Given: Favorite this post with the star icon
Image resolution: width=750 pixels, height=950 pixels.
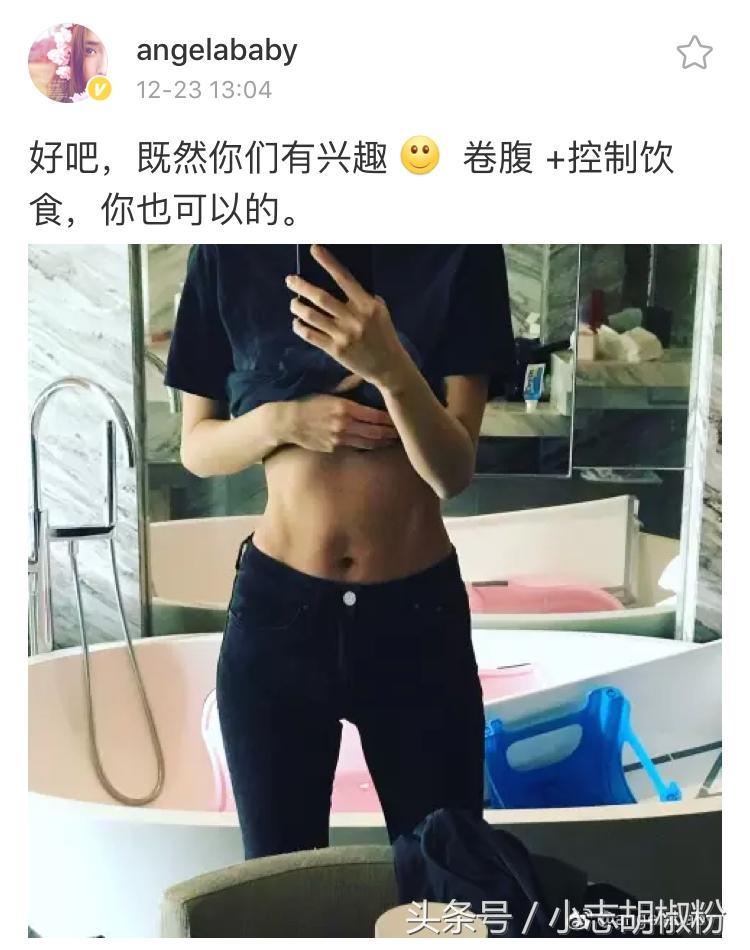Looking at the screenshot, I should click(694, 52).
